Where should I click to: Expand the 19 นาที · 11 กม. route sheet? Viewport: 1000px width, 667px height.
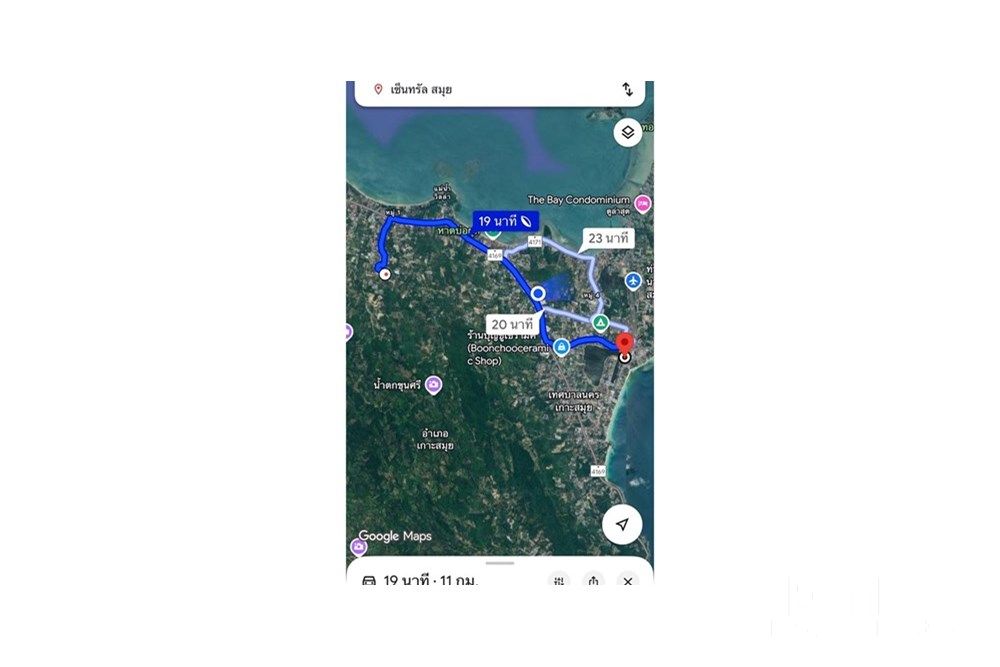[430, 580]
